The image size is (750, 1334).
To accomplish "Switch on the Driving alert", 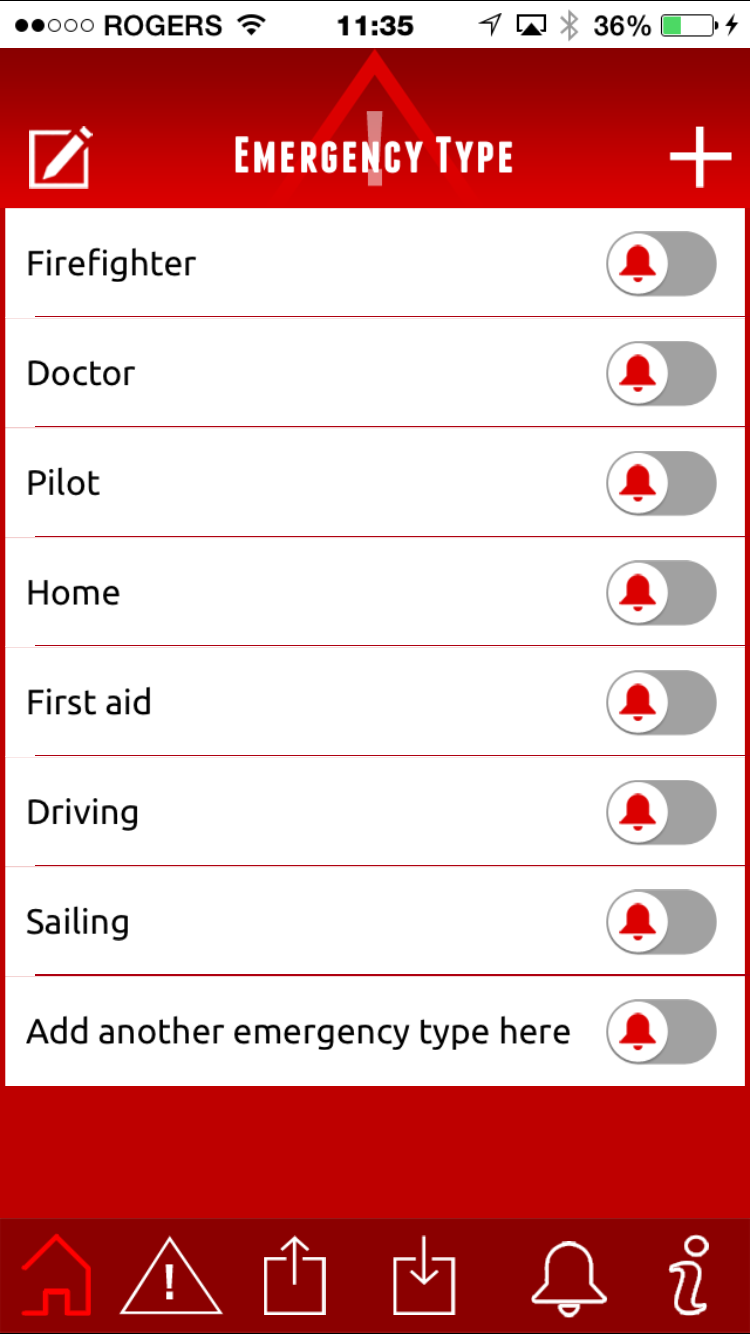I will pyautogui.click(x=661, y=812).
